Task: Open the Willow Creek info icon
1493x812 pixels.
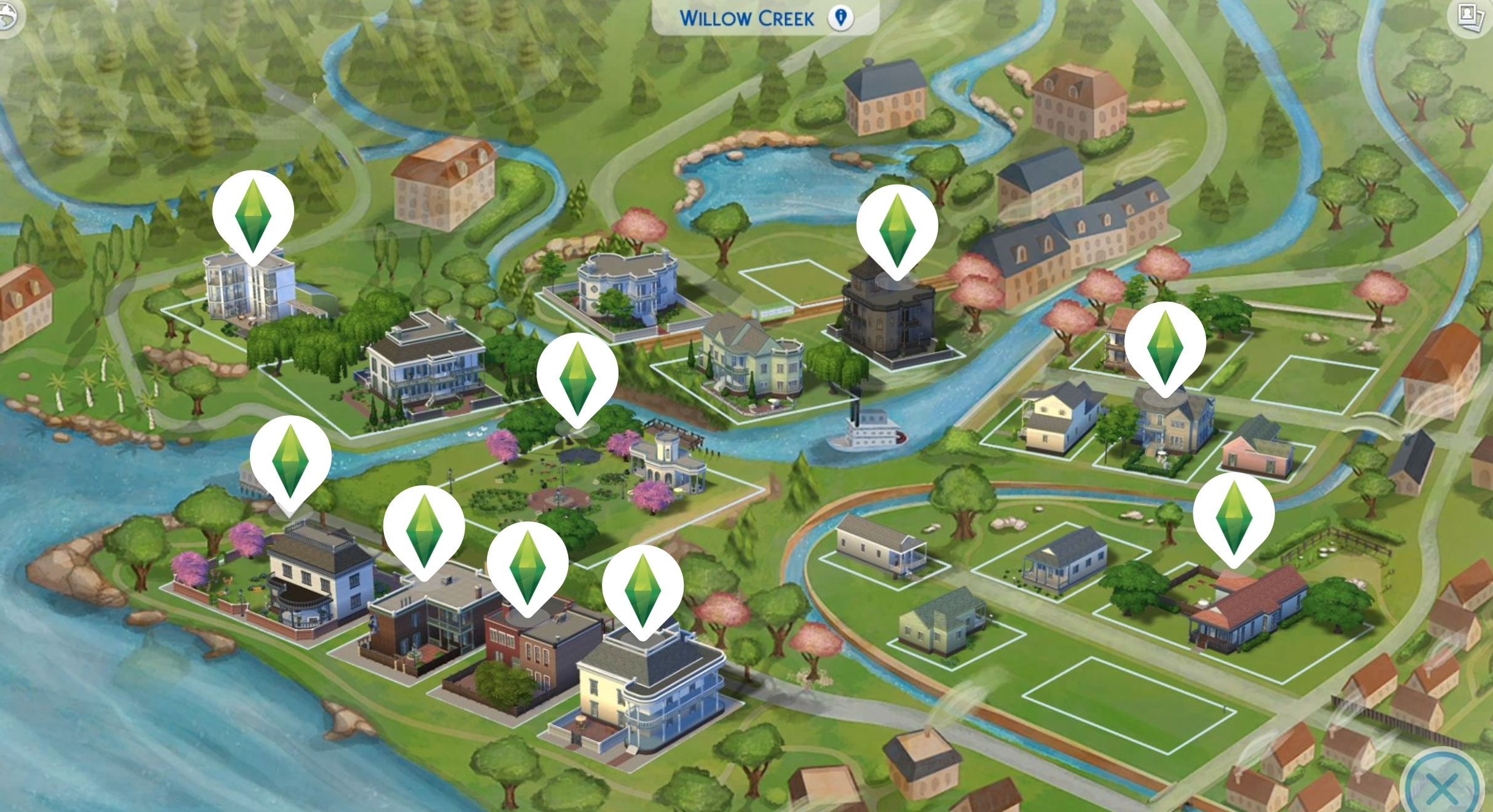Action: tap(841, 18)
